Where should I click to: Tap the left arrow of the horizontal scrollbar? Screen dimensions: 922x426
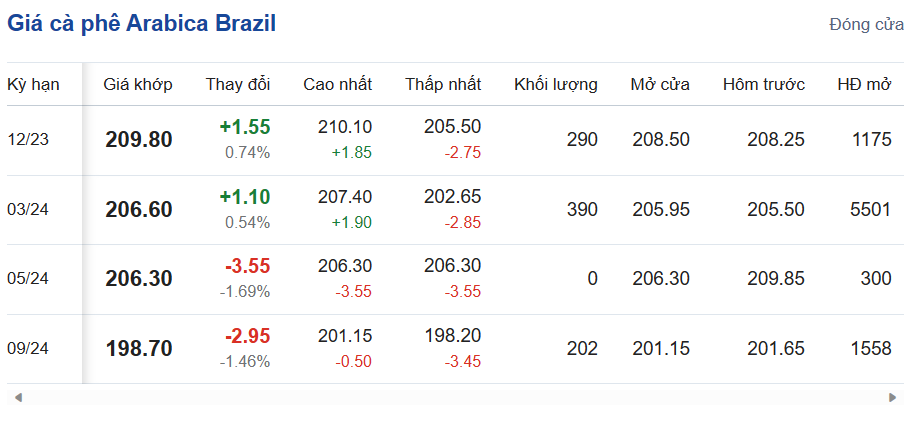pyautogui.click(x=17, y=397)
